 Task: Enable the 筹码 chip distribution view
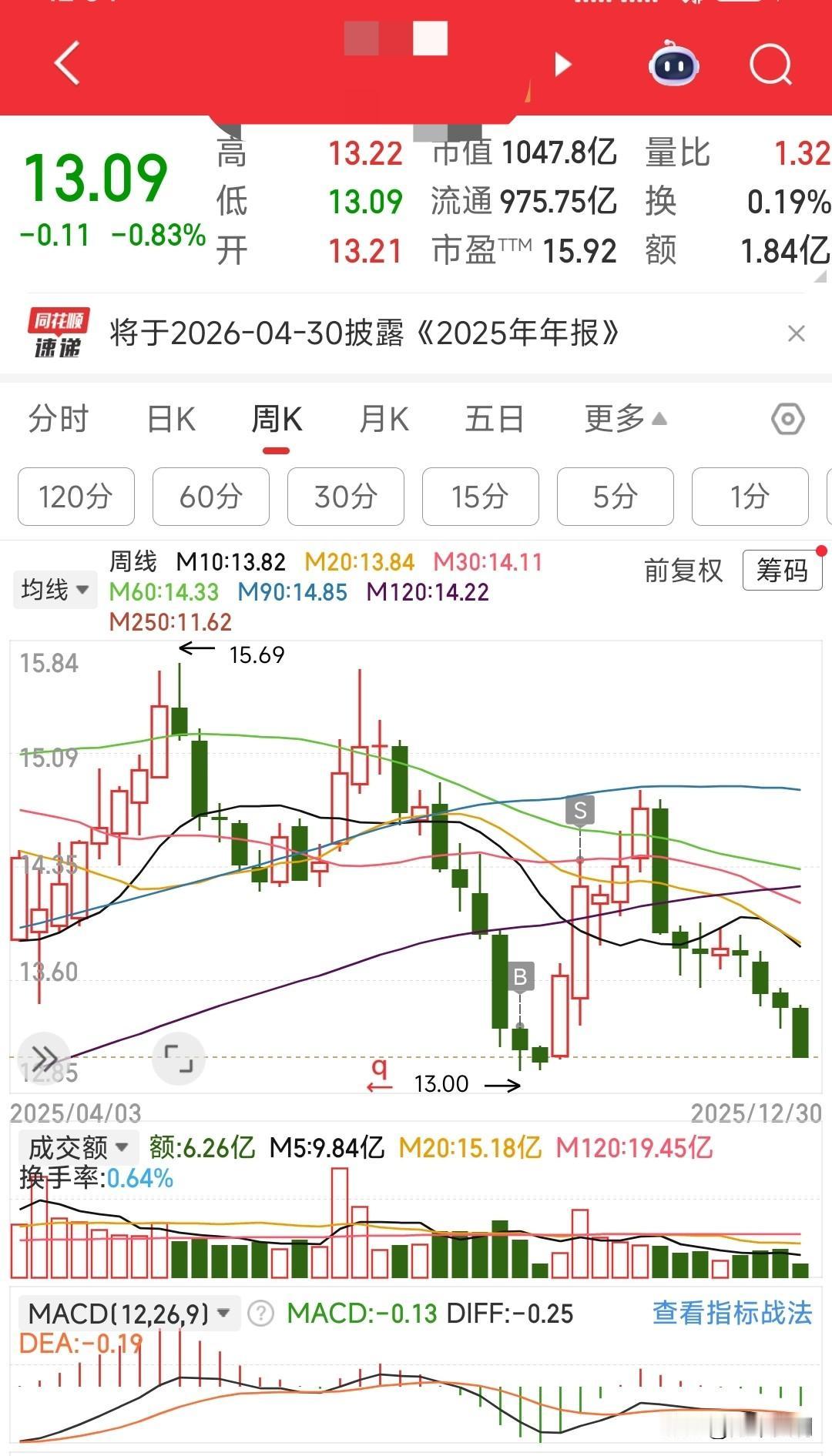(782, 571)
